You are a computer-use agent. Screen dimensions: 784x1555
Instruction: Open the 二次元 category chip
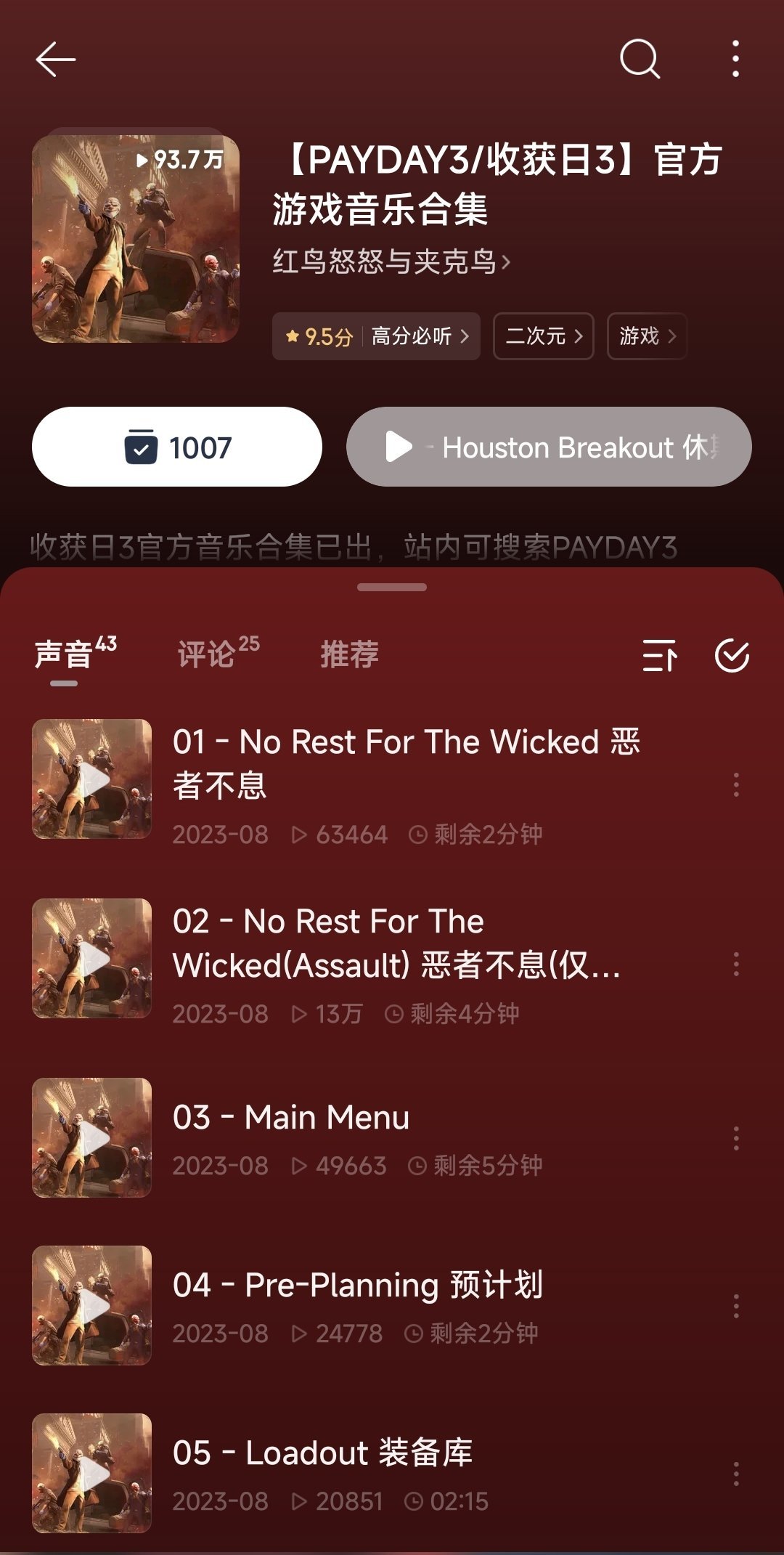544,336
